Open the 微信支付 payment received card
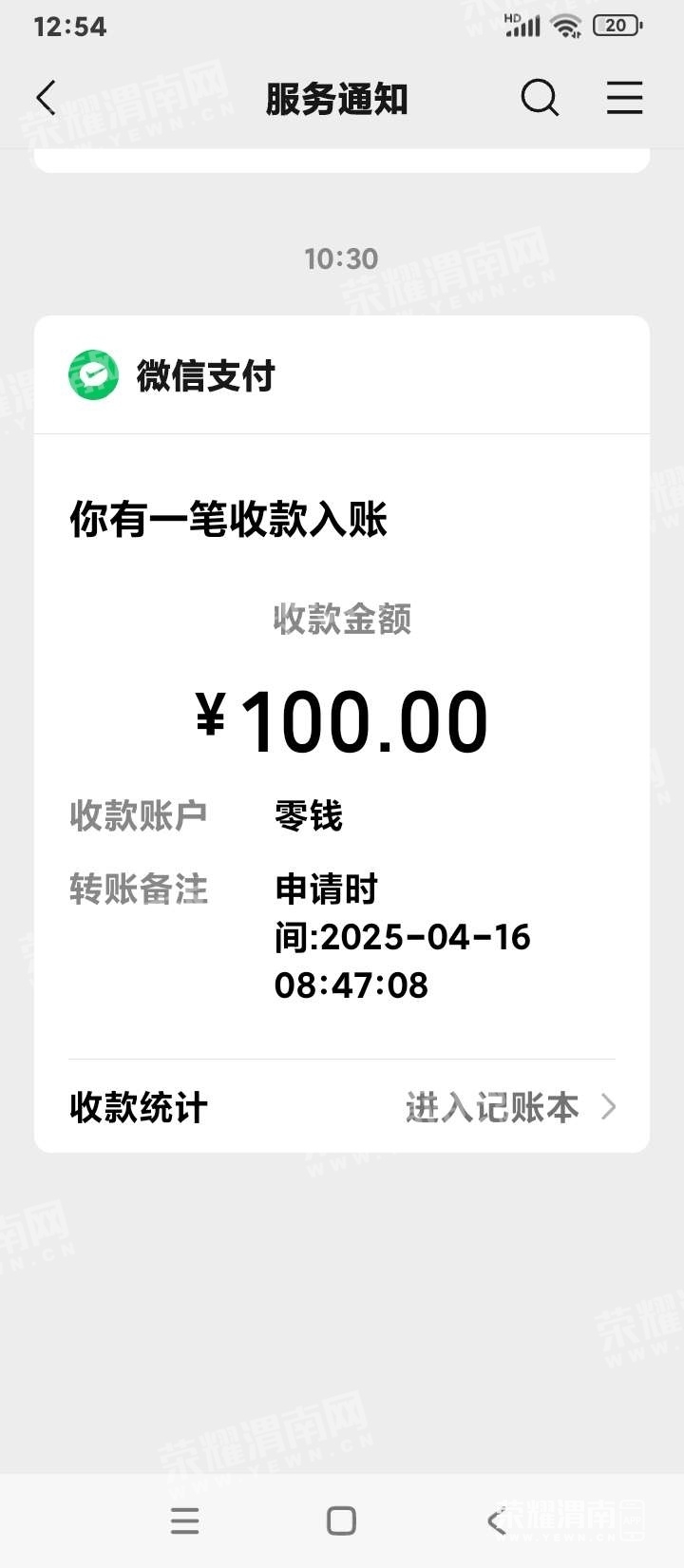 tap(341, 722)
